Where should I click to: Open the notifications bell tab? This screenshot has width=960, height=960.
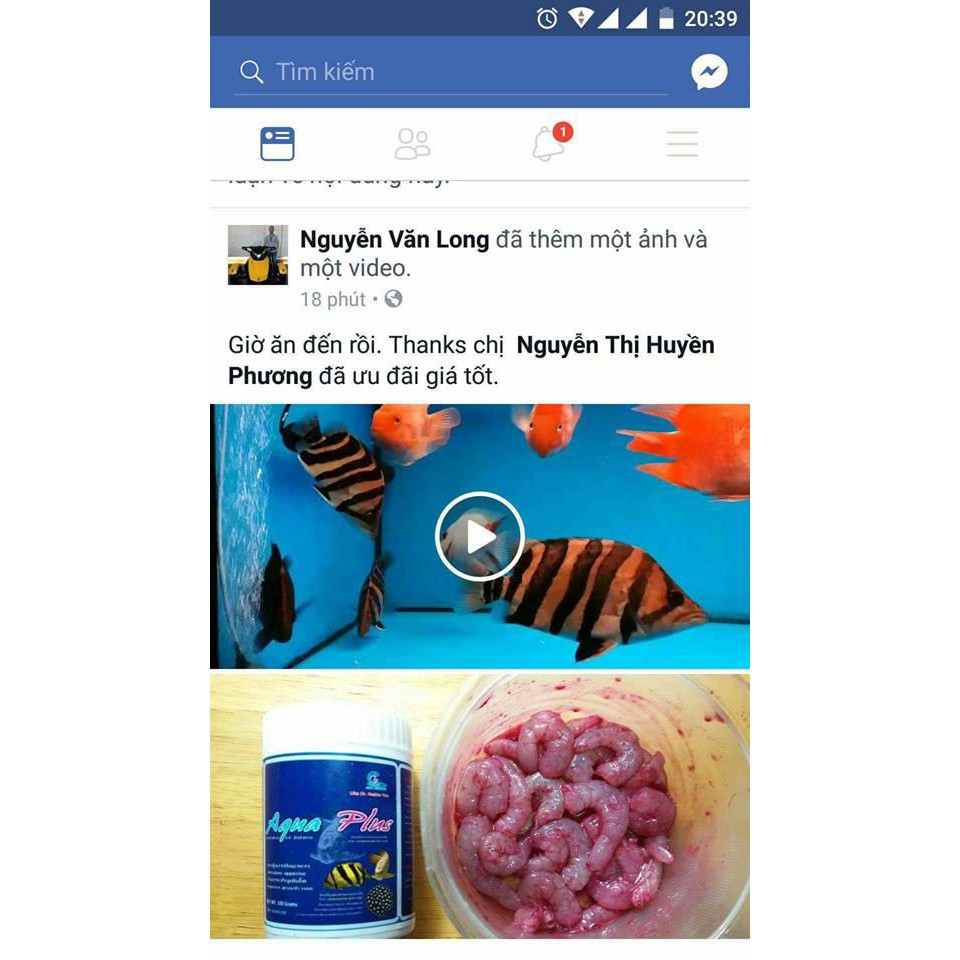(x=547, y=144)
